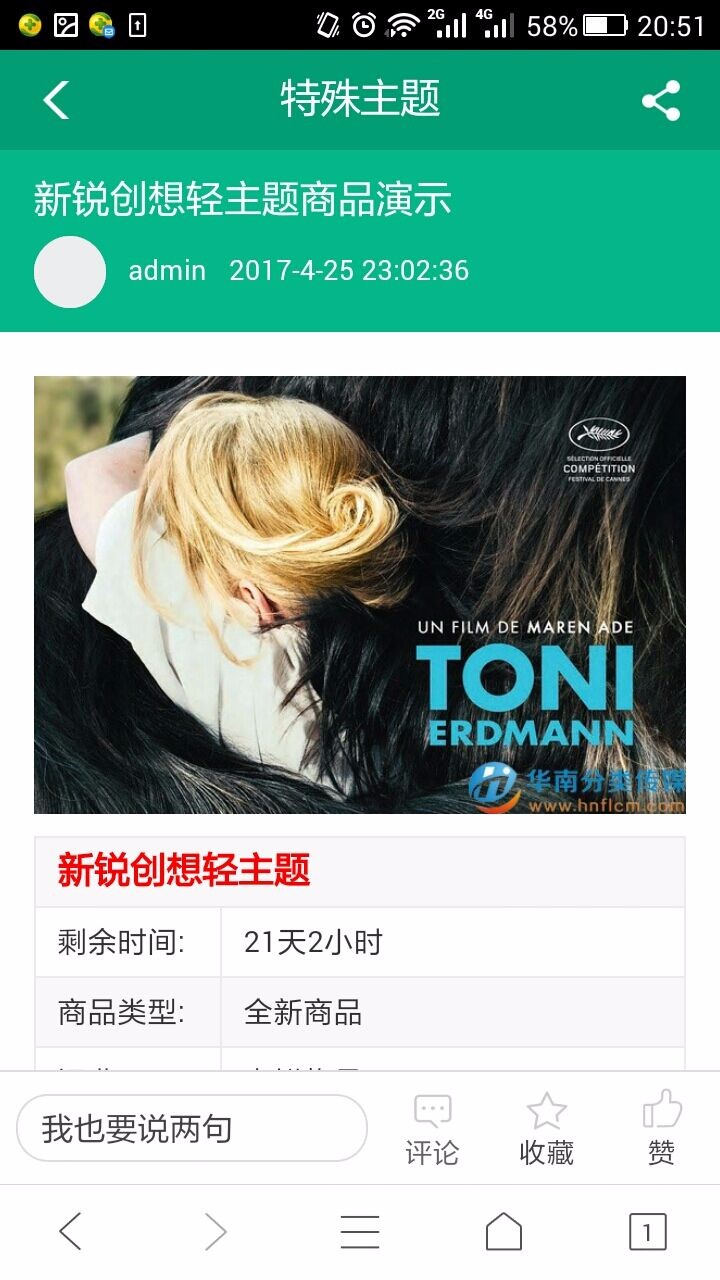Open the browser tabs switcher
This screenshot has height=1280, width=720.
(x=647, y=1232)
